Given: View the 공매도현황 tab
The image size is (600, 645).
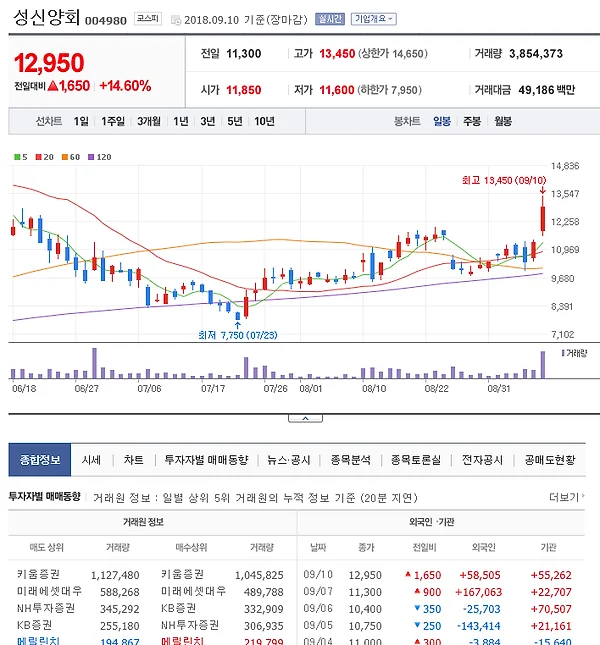Looking at the screenshot, I should (550, 460).
